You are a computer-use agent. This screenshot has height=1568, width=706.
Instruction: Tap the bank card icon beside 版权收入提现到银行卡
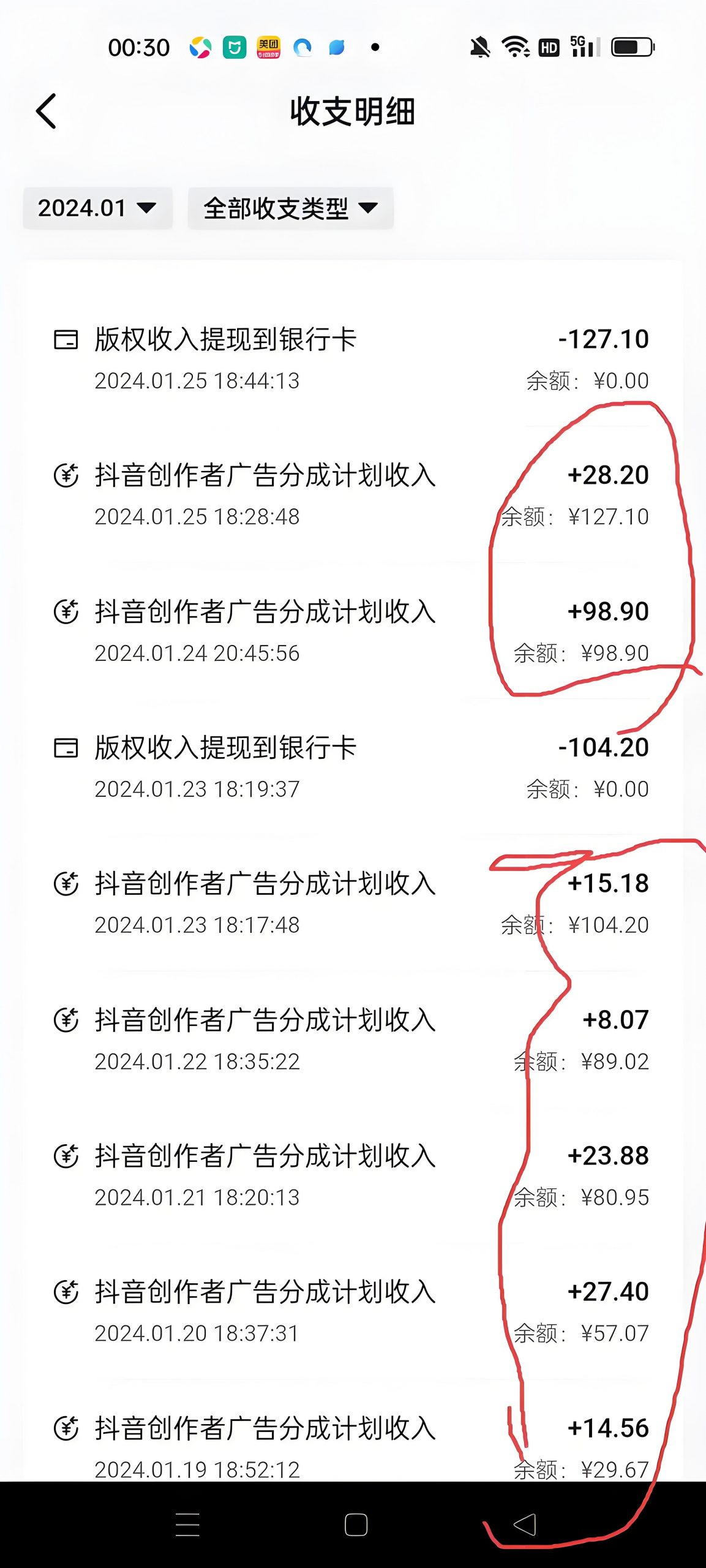(67, 337)
